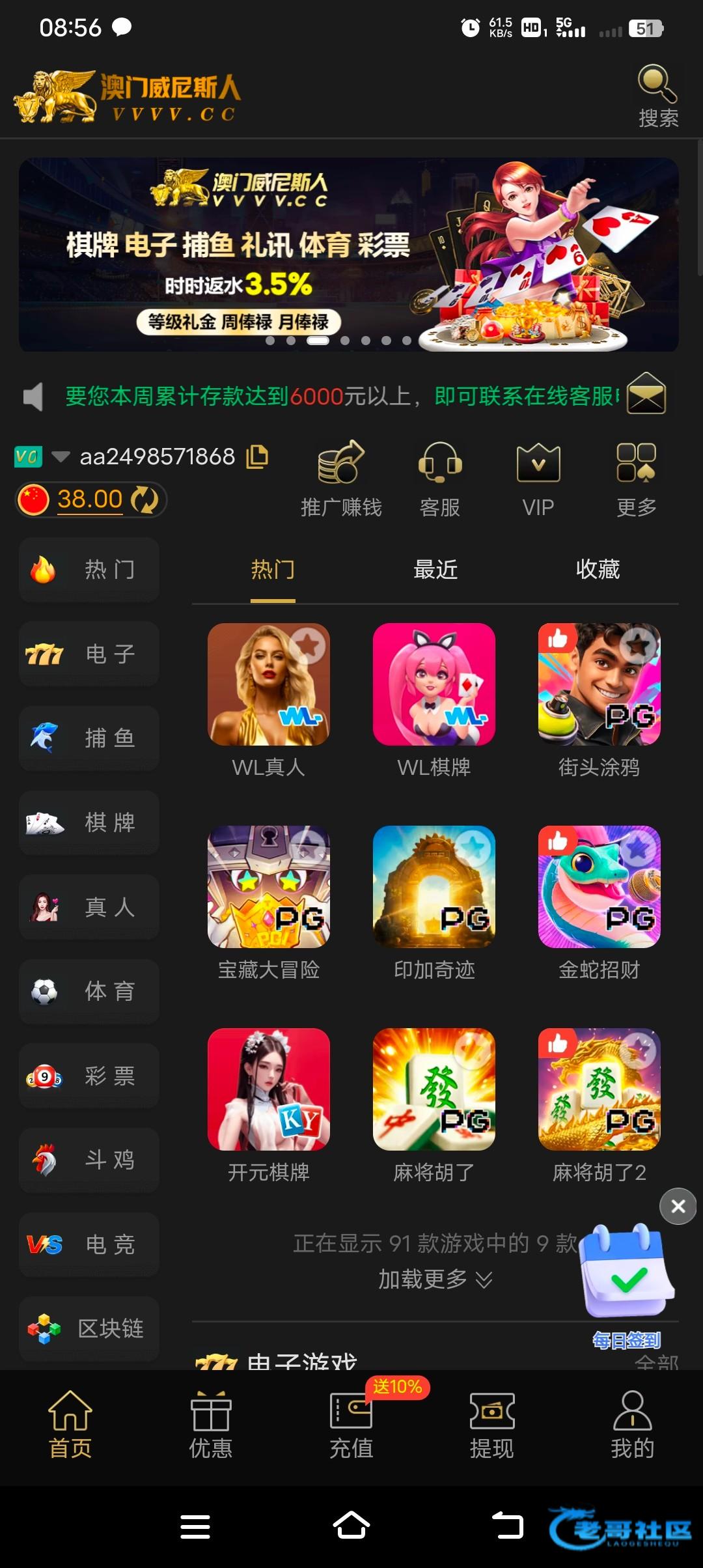Screen dimensions: 703x1568
Task: Dismiss the 每日签到 floating widget
Action: click(678, 1207)
